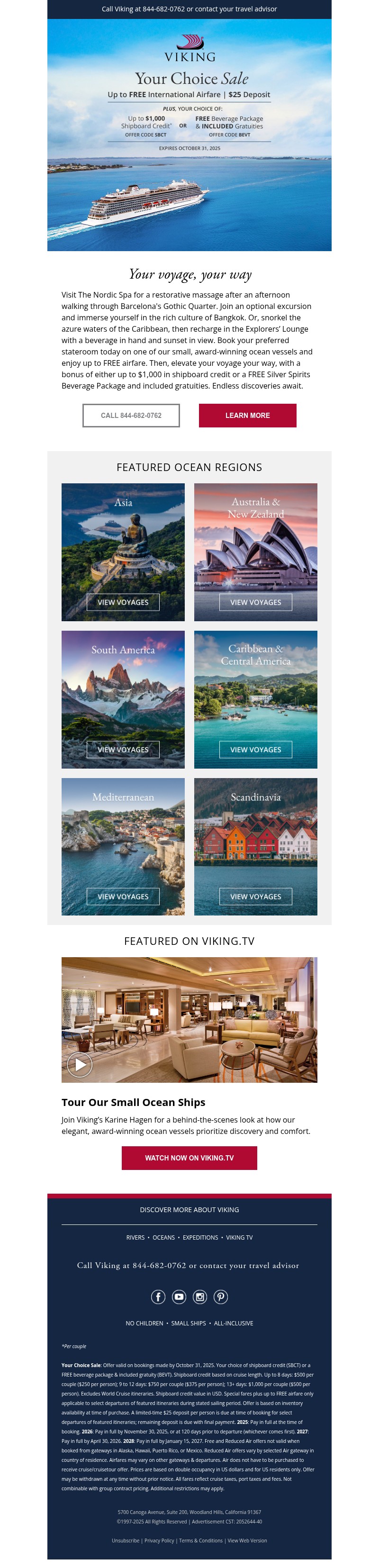View voyages for the Mediterranean

[123, 896]
